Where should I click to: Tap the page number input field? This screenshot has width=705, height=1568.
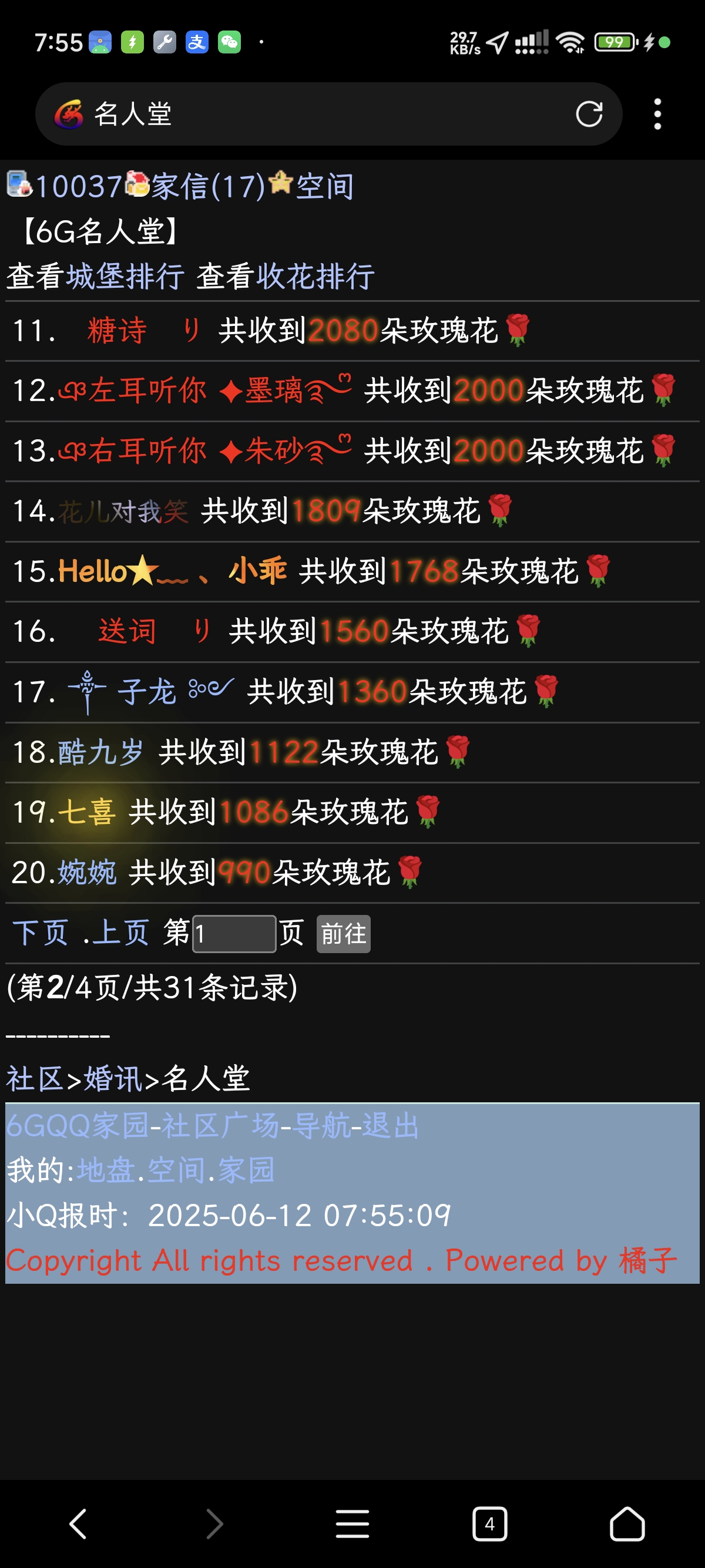click(234, 933)
